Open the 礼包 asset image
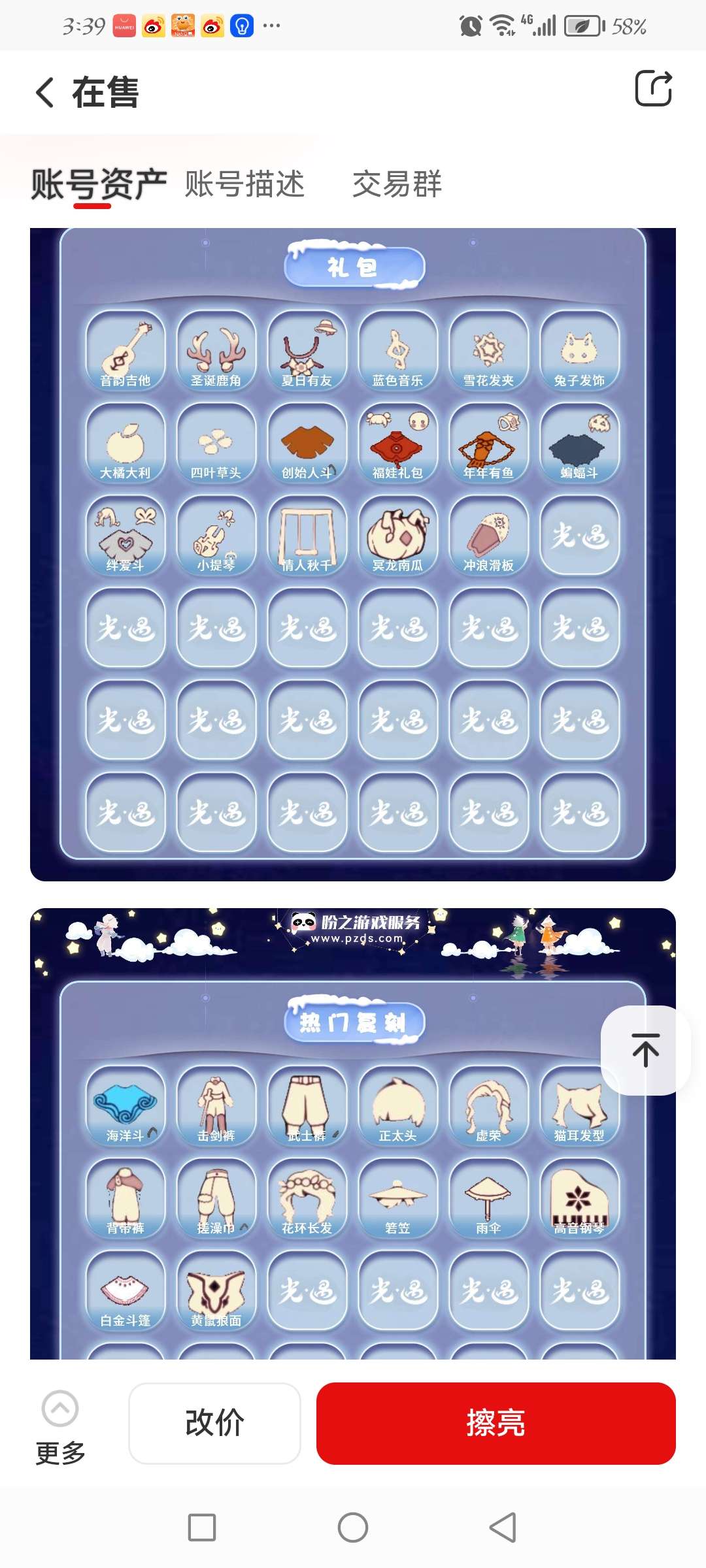The height and width of the screenshot is (1568, 706). tap(353, 554)
